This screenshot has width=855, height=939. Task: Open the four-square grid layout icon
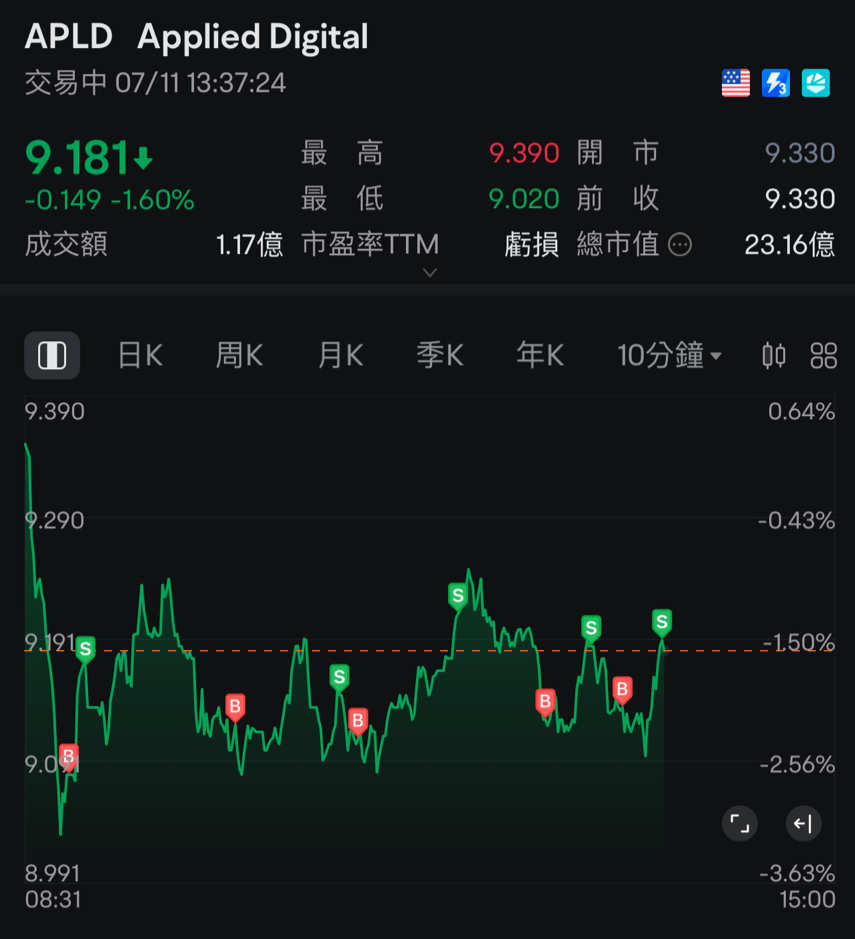point(823,355)
